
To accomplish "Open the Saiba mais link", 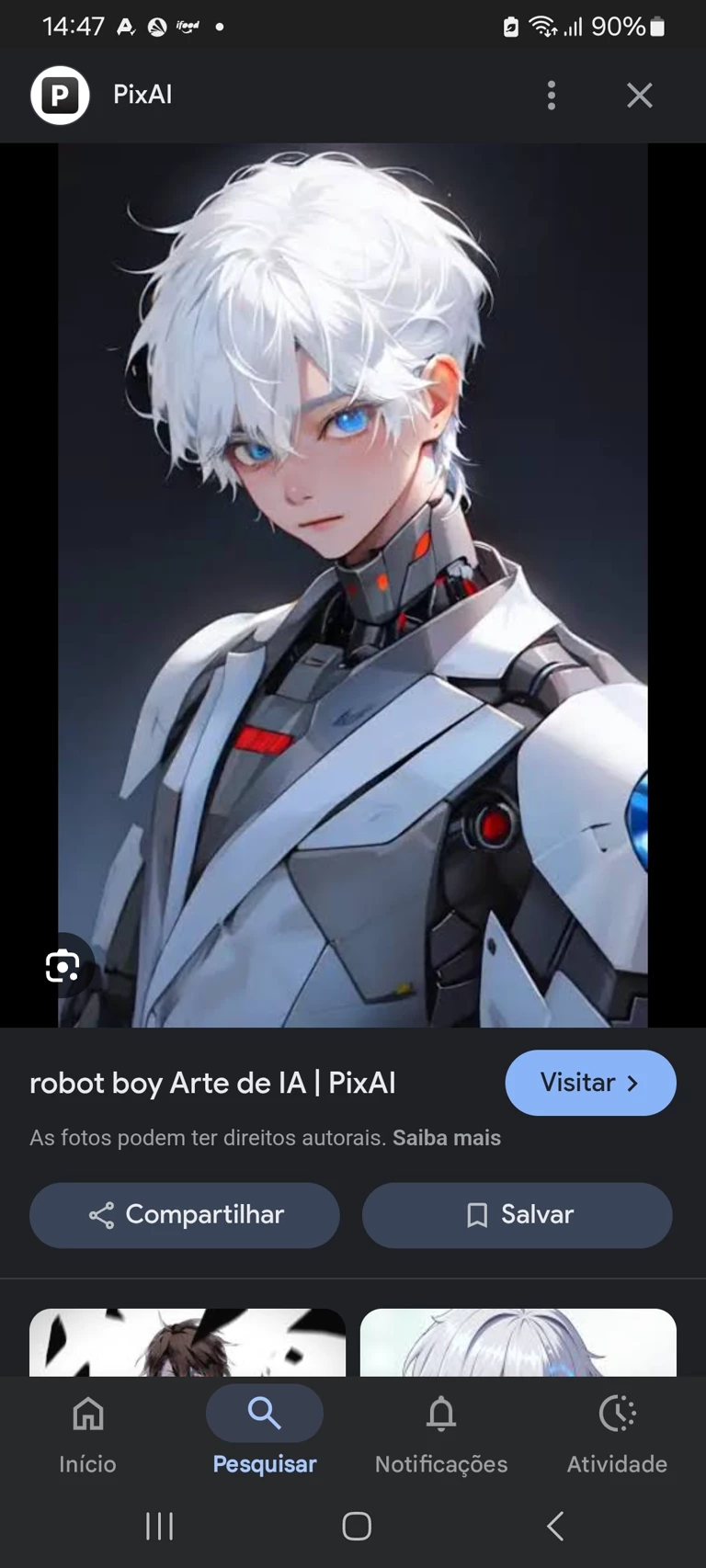I will click(447, 1138).
